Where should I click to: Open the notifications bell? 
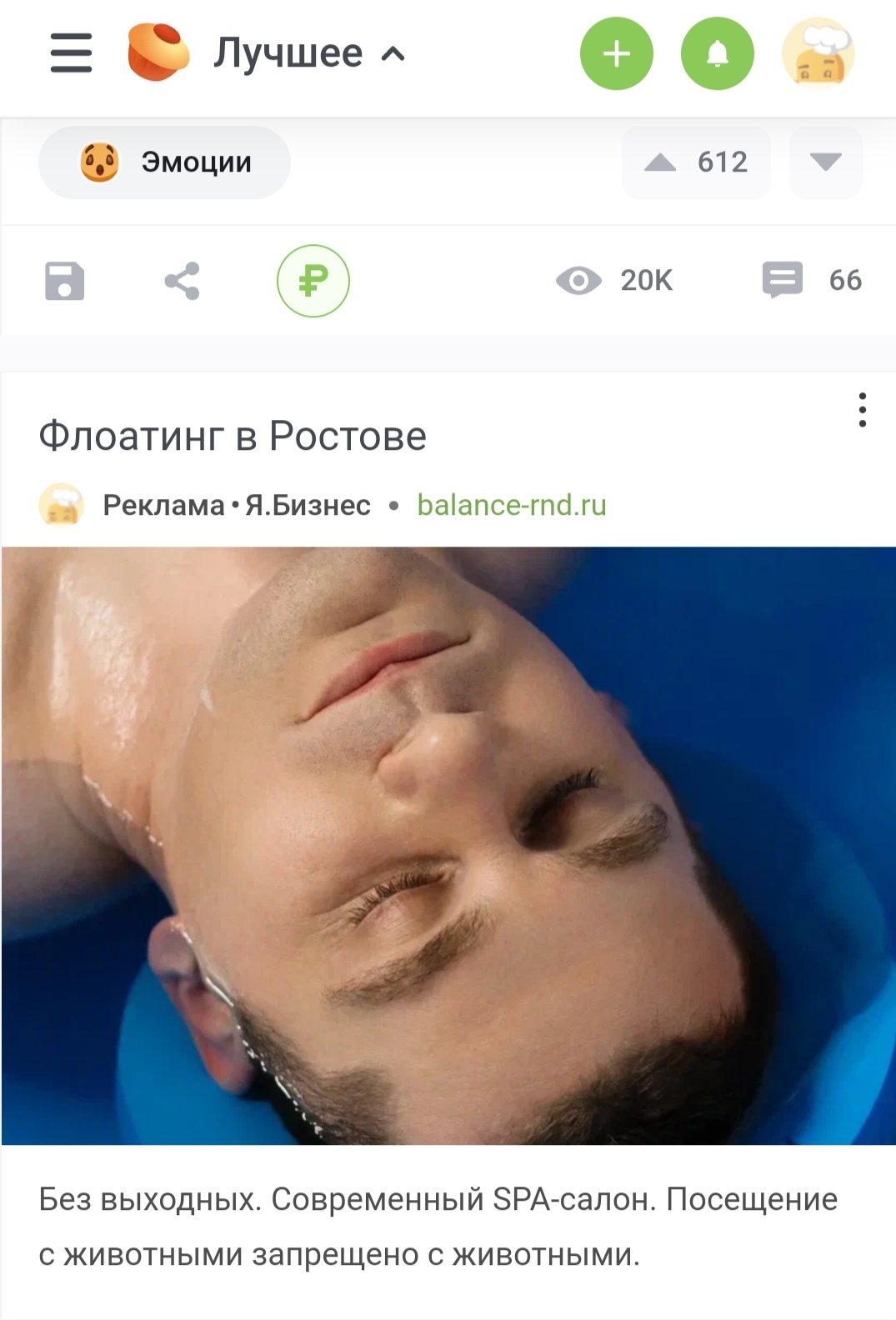point(717,54)
